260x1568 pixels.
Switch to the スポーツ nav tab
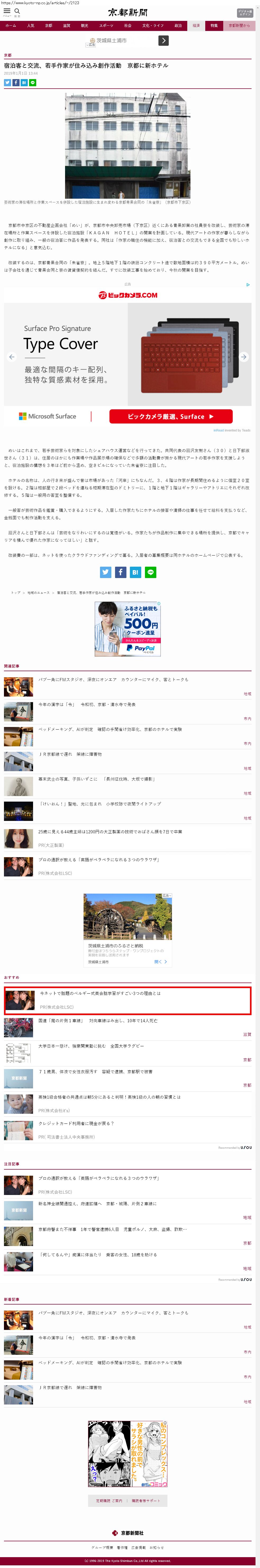tap(106, 26)
